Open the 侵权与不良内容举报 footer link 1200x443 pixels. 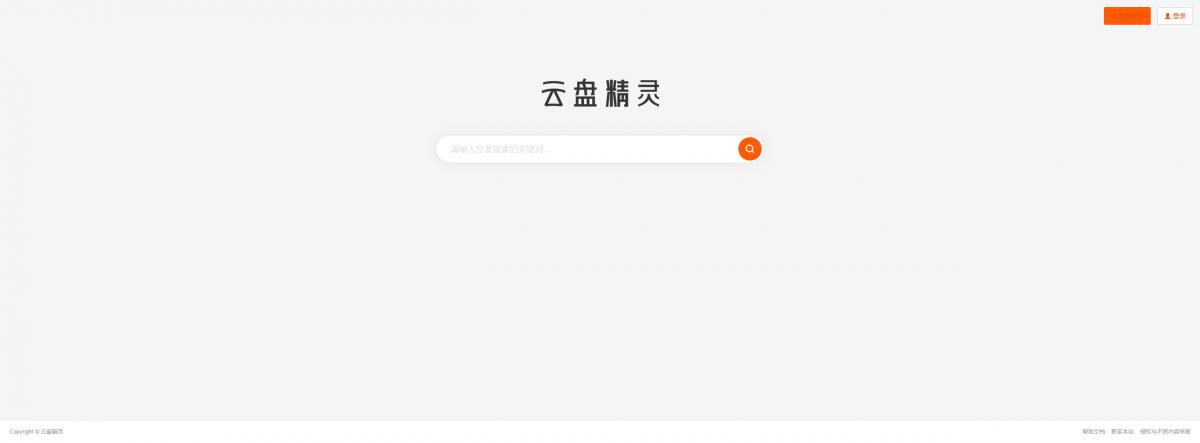click(1165, 432)
